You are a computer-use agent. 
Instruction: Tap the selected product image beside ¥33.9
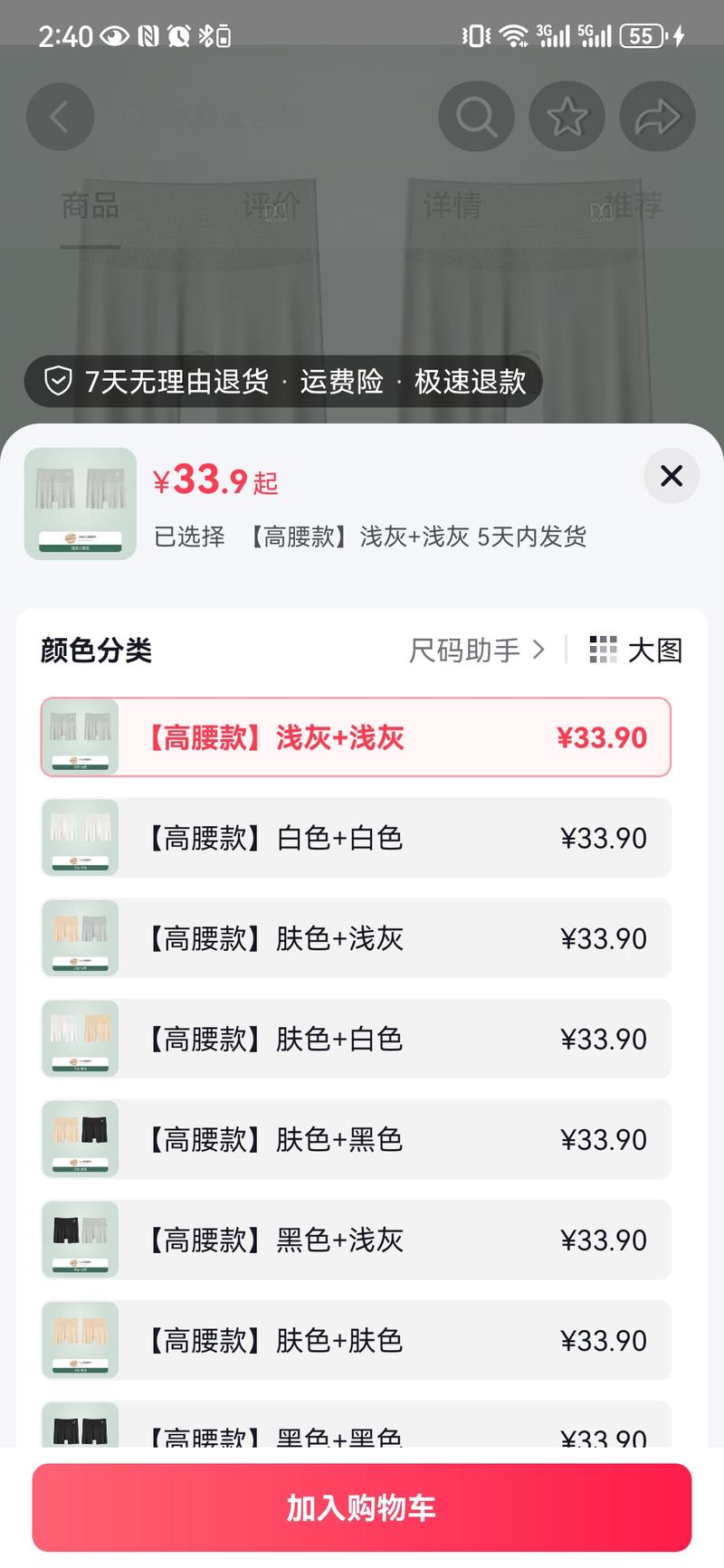click(x=80, y=504)
